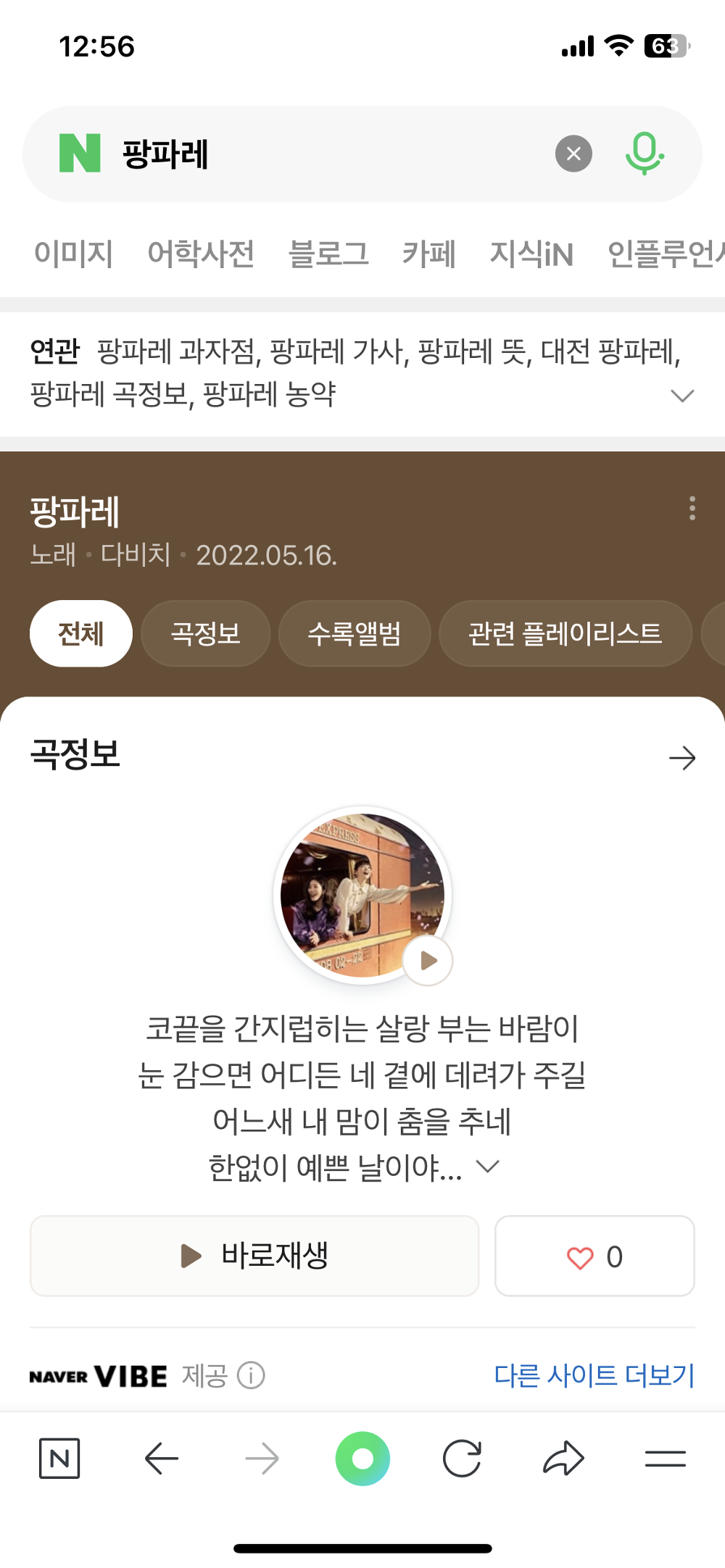725x1568 pixels.
Task: Open 다른 사이트 더보기 link
Action: (x=594, y=1375)
